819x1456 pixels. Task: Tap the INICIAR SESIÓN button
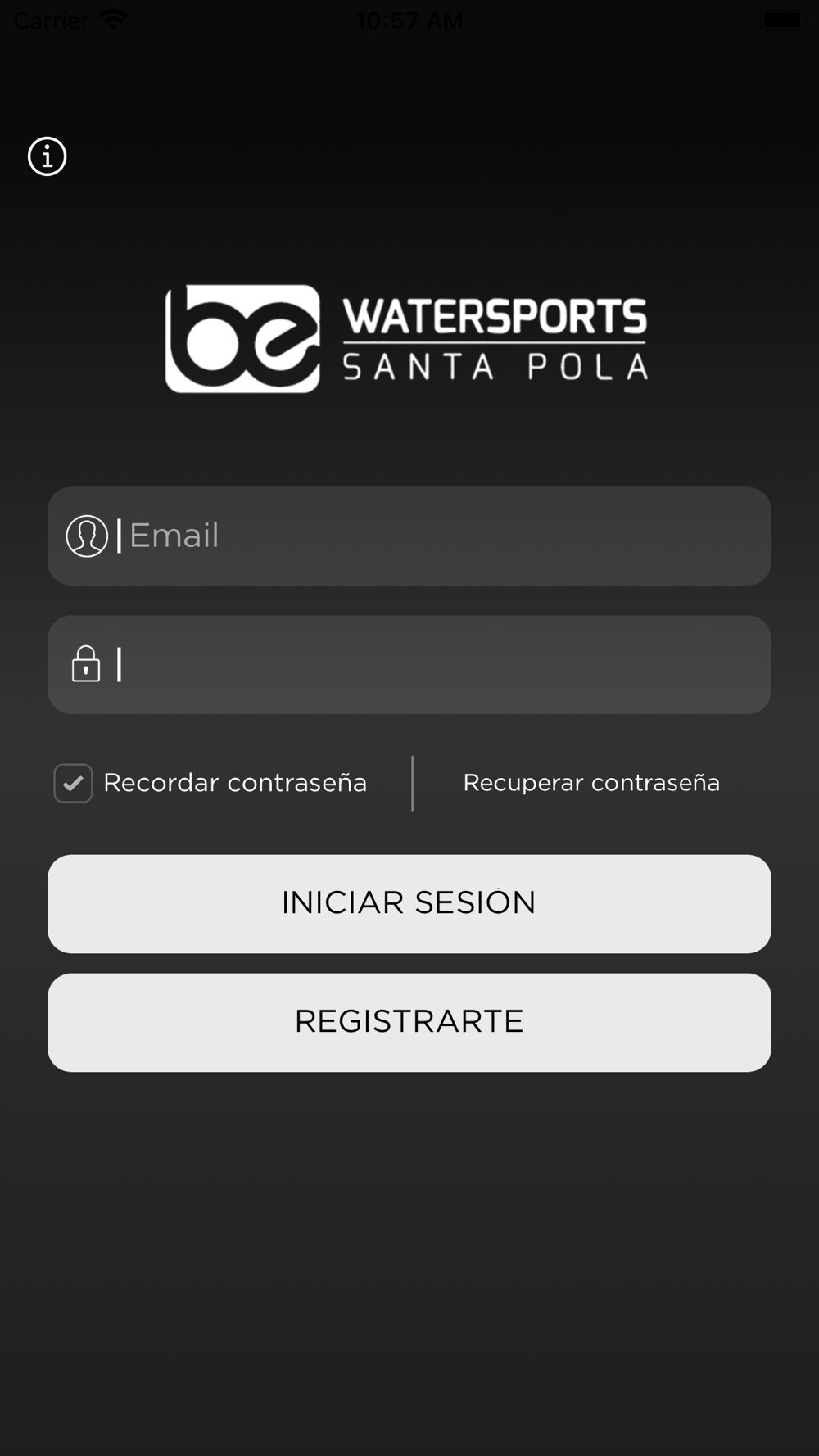(409, 903)
